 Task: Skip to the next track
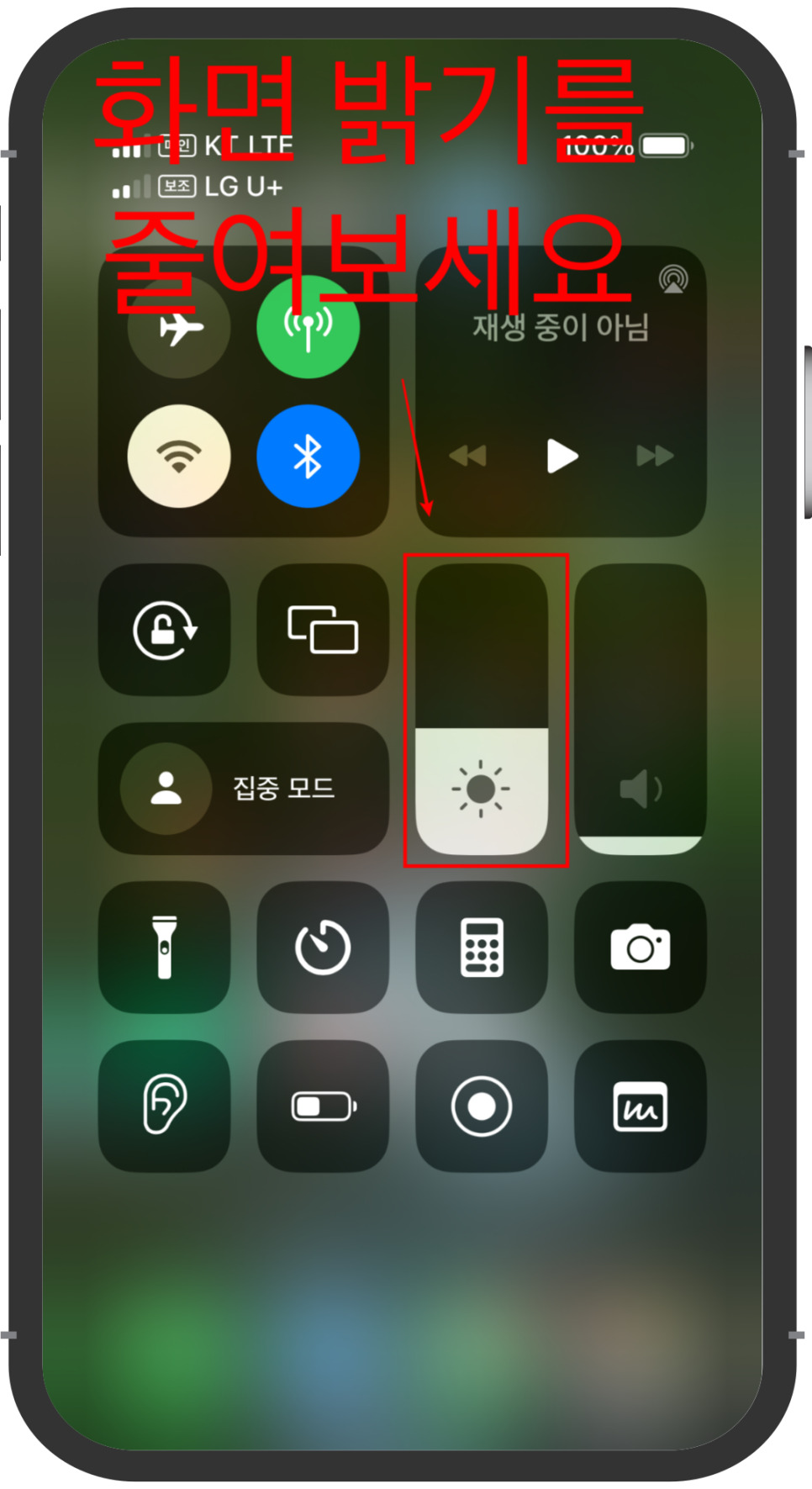coord(655,457)
